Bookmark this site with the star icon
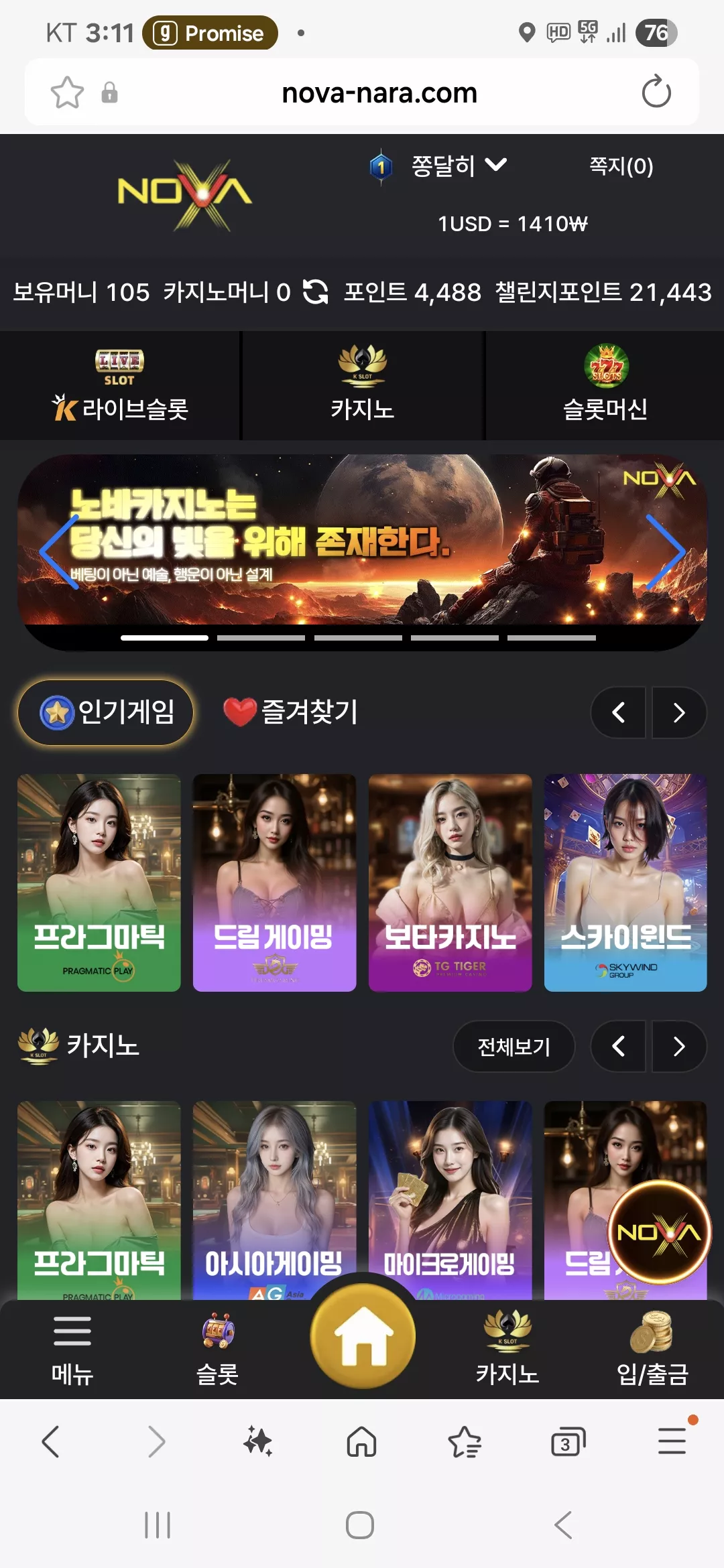The width and height of the screenshot is (724, 1568). point(67,92)
